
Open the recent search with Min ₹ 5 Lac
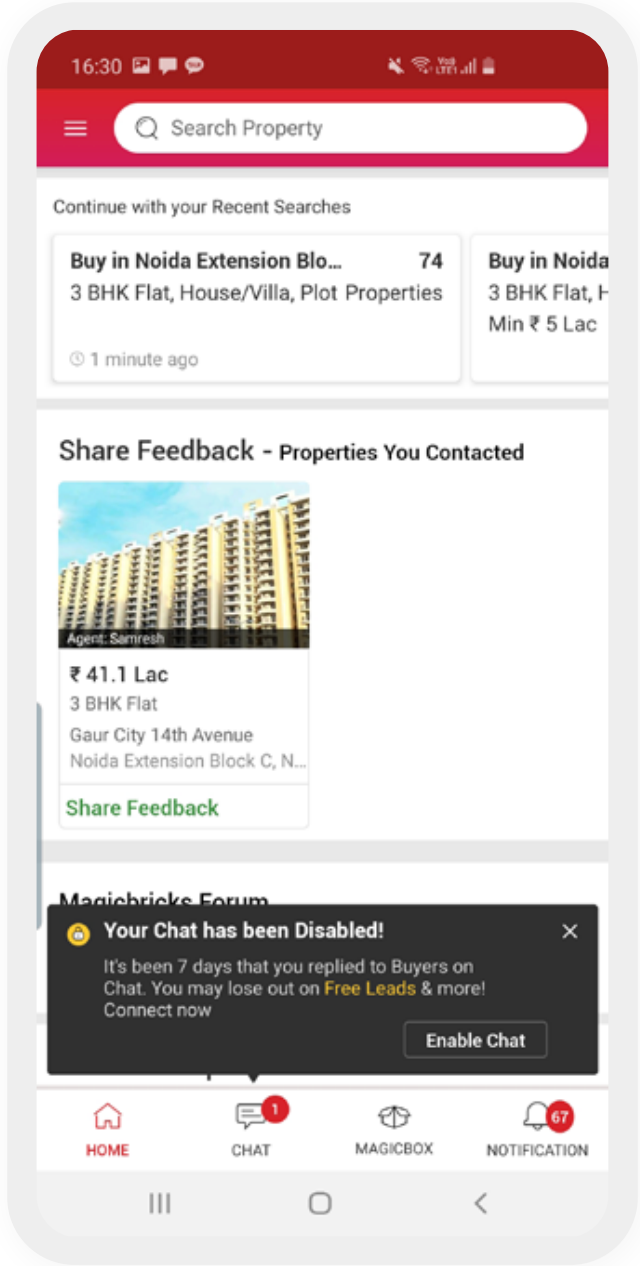click(540, 308)
